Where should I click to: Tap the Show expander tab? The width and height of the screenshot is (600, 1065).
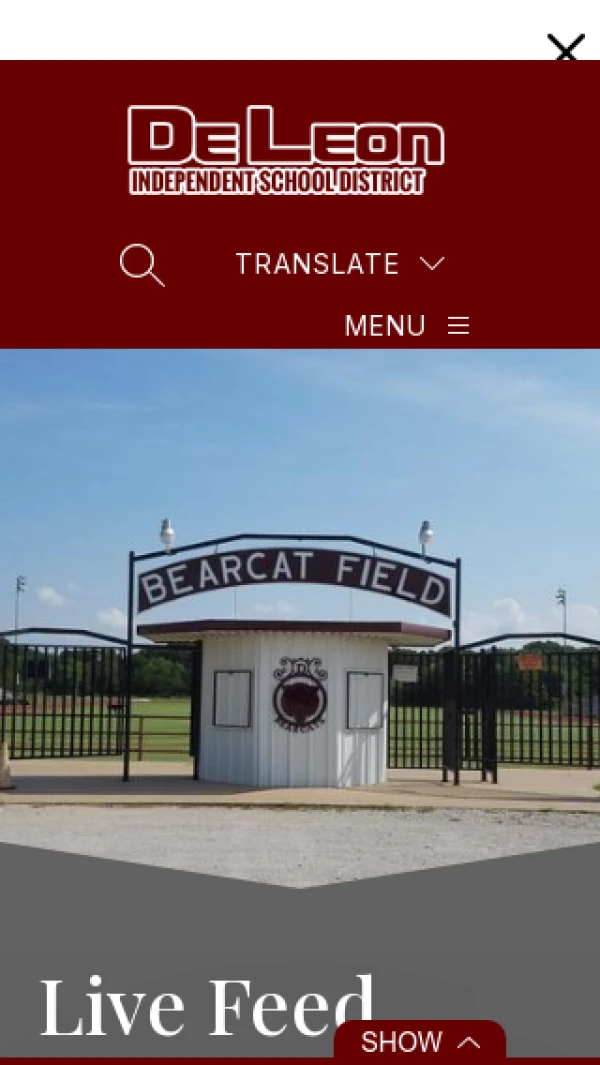point(420,1042)
